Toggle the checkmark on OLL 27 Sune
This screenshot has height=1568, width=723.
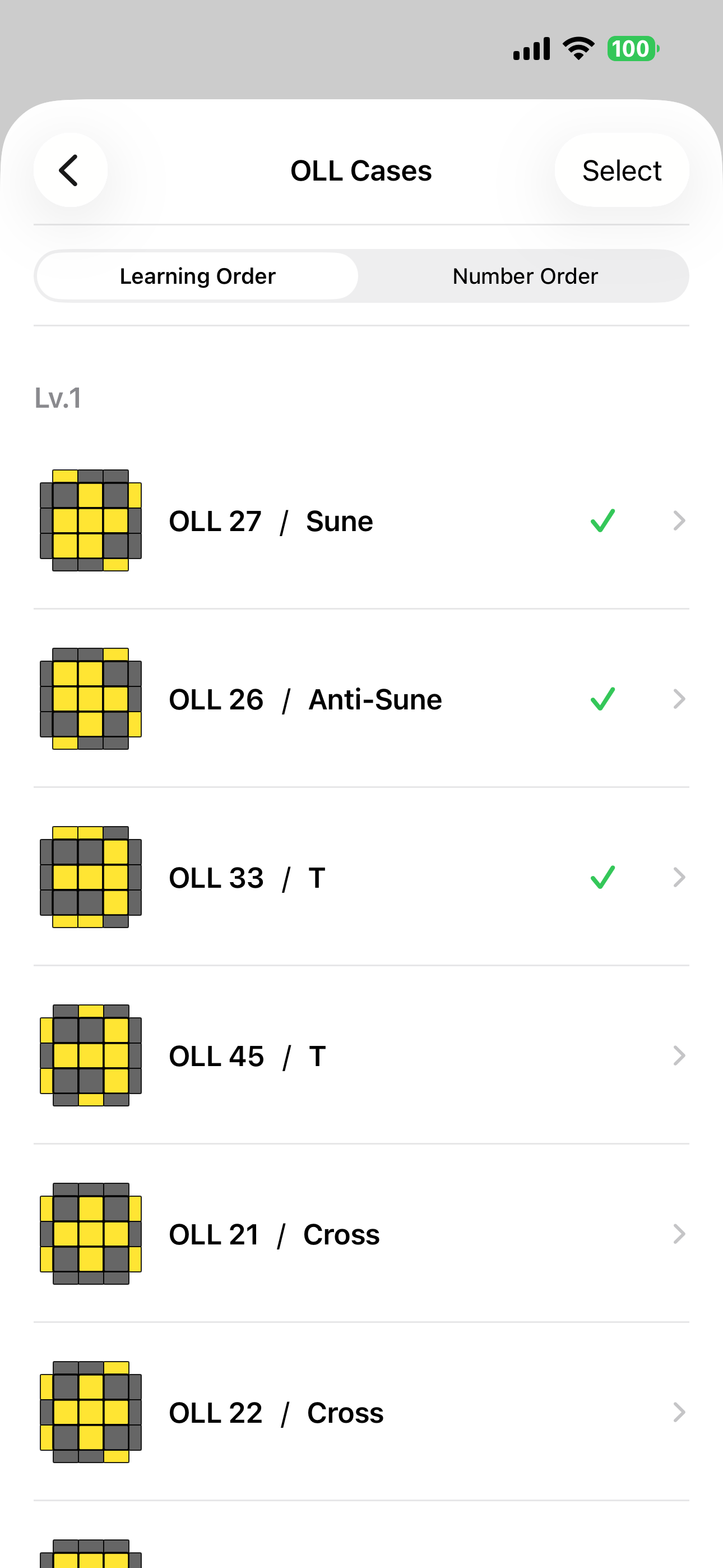pyautogui.click(x=602, y=520)
